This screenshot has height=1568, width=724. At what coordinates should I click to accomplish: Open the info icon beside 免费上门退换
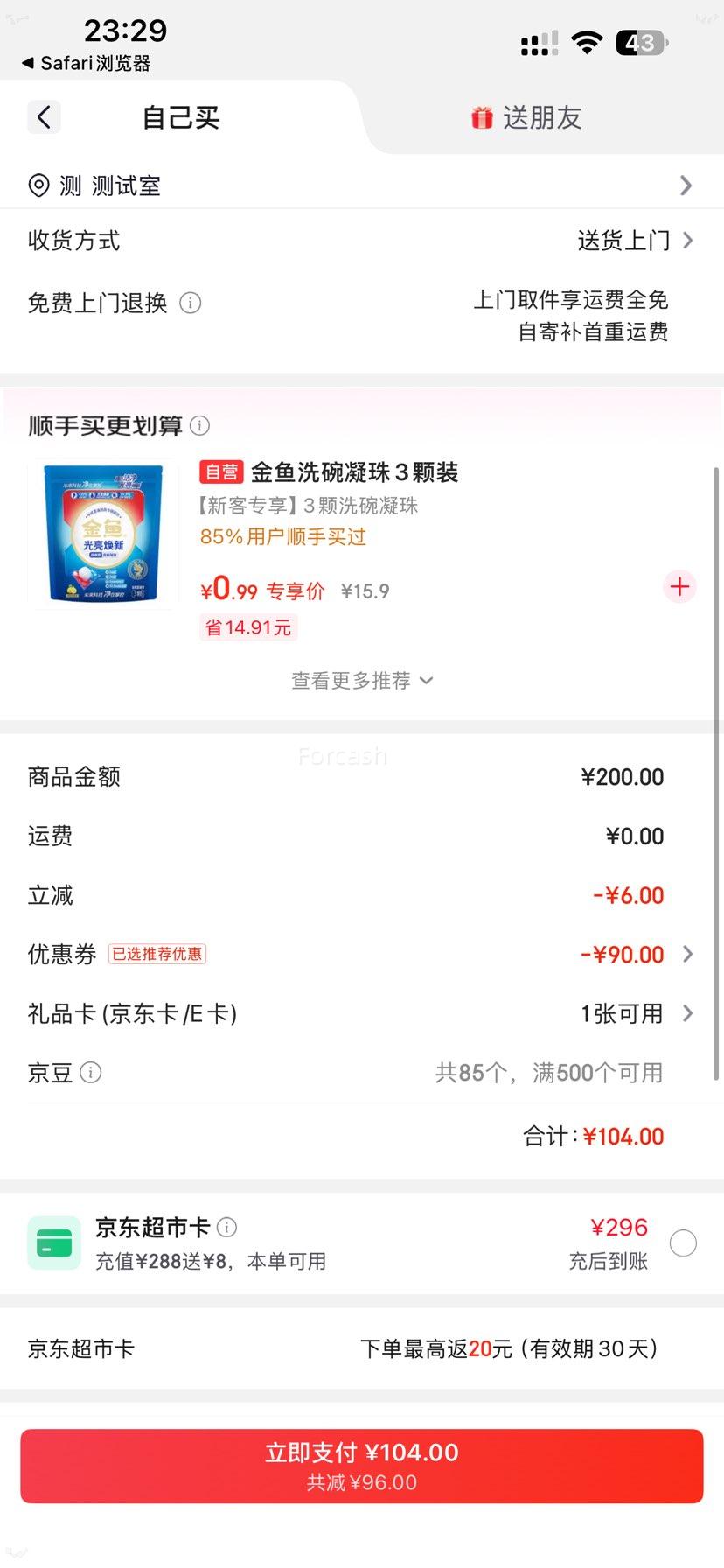[x=191, y=303]
